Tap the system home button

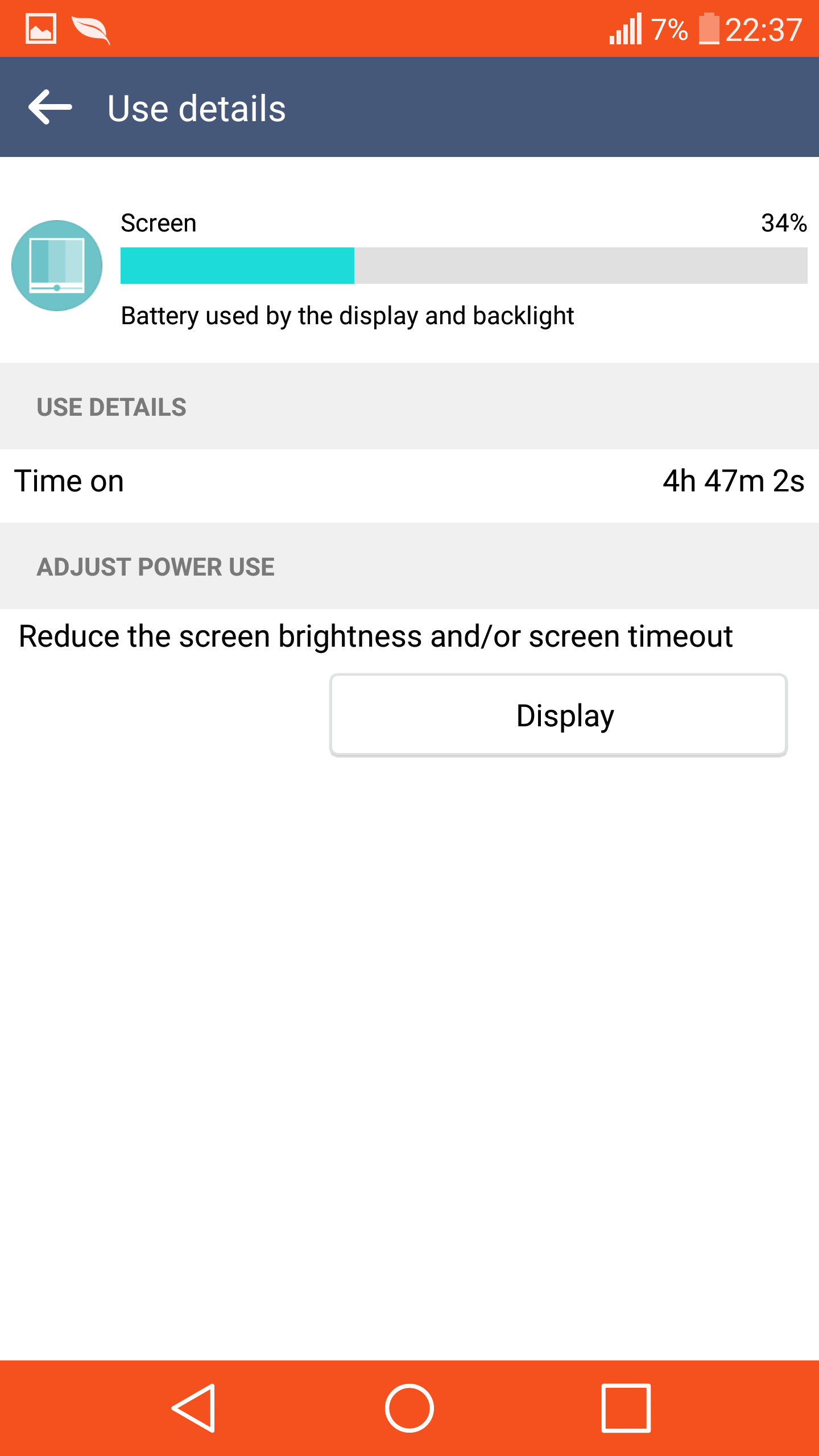pyautogui.click(x=409, y=1408)
